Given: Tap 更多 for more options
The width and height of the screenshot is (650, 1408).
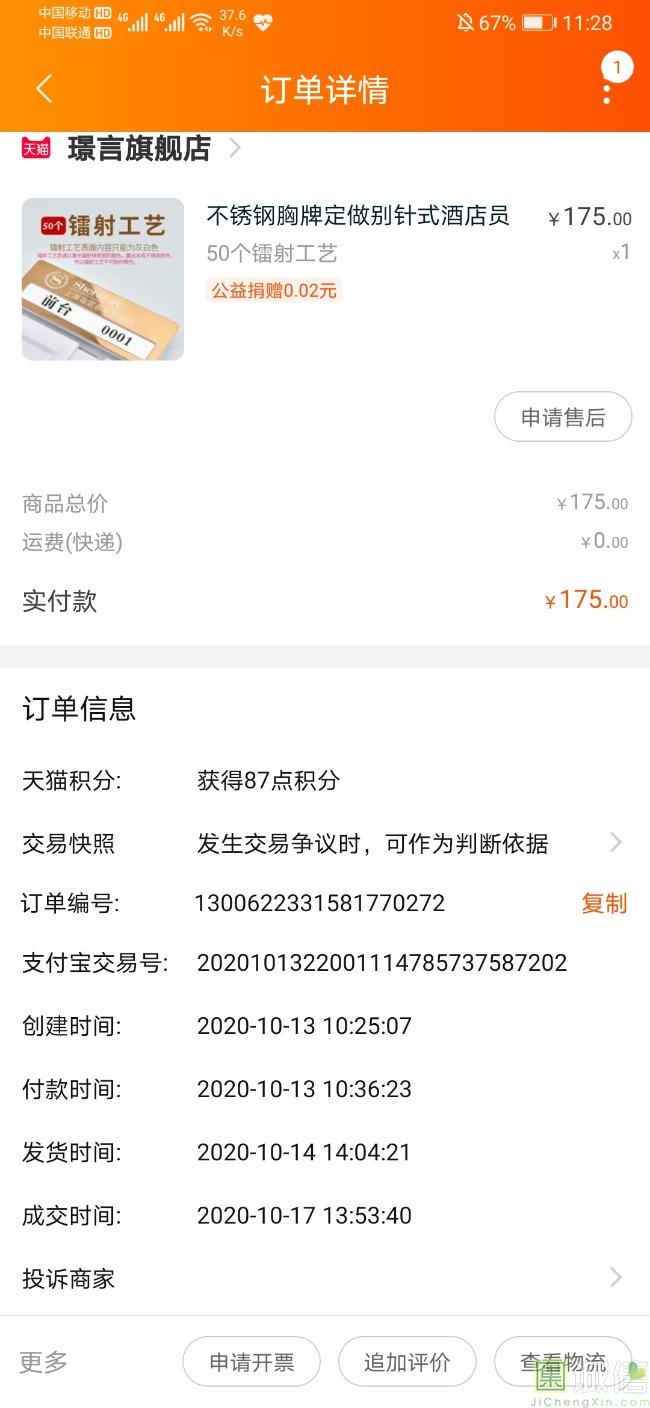Looking at the screenshot, I should click(44, 1361).
